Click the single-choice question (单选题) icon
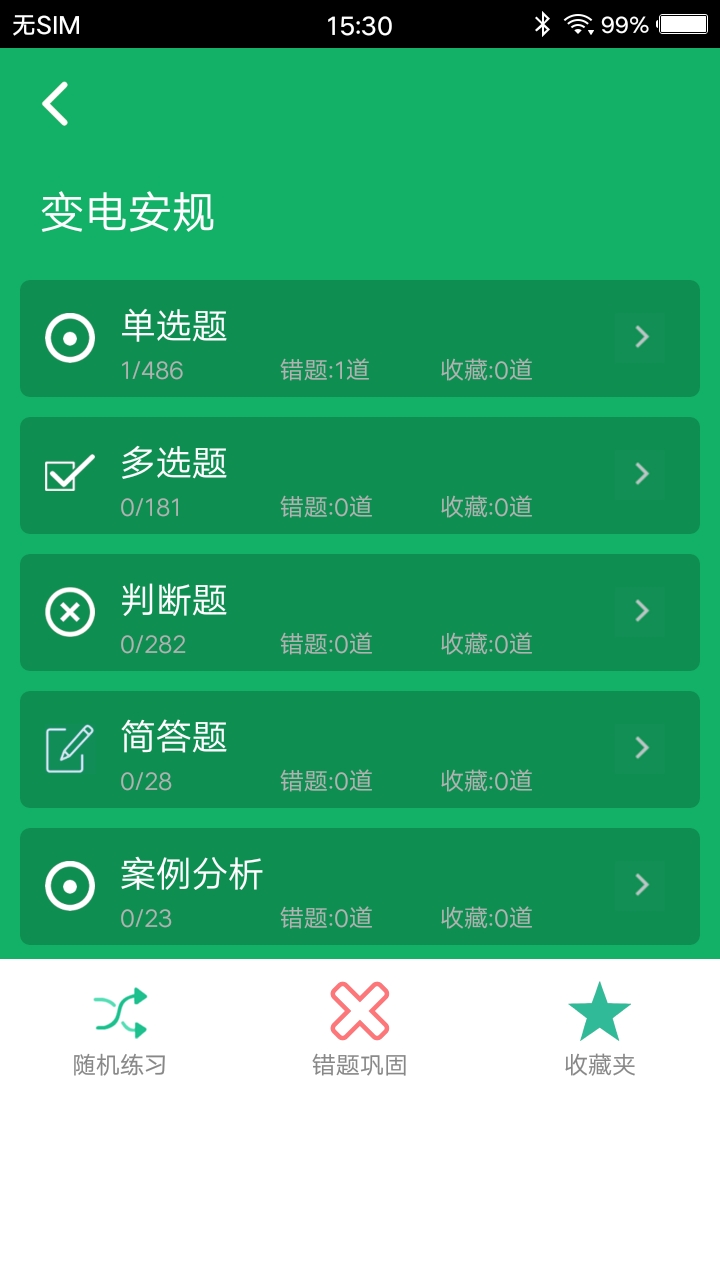Image resolution: width=720 pixels, height=1280 pixels. 70,337
